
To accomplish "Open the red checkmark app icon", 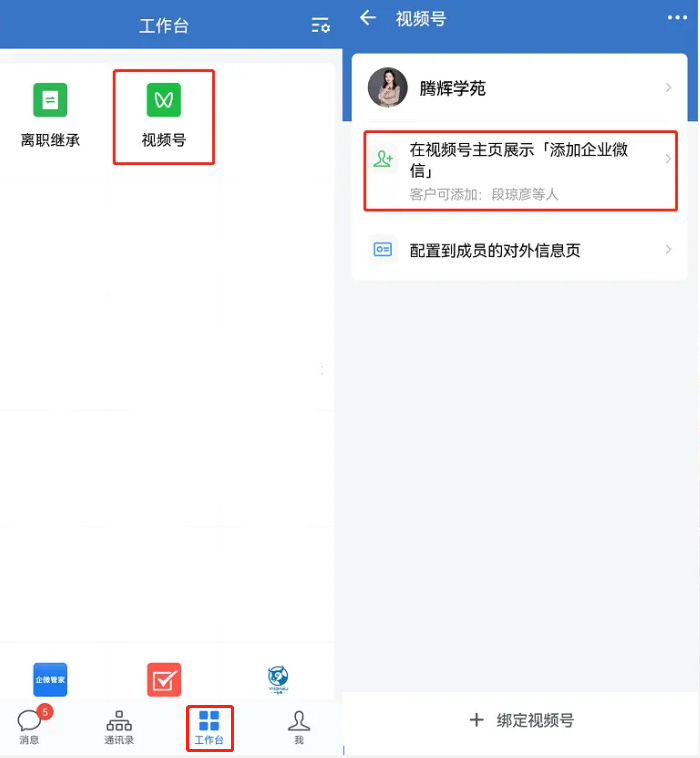I will tap(164, 679).
